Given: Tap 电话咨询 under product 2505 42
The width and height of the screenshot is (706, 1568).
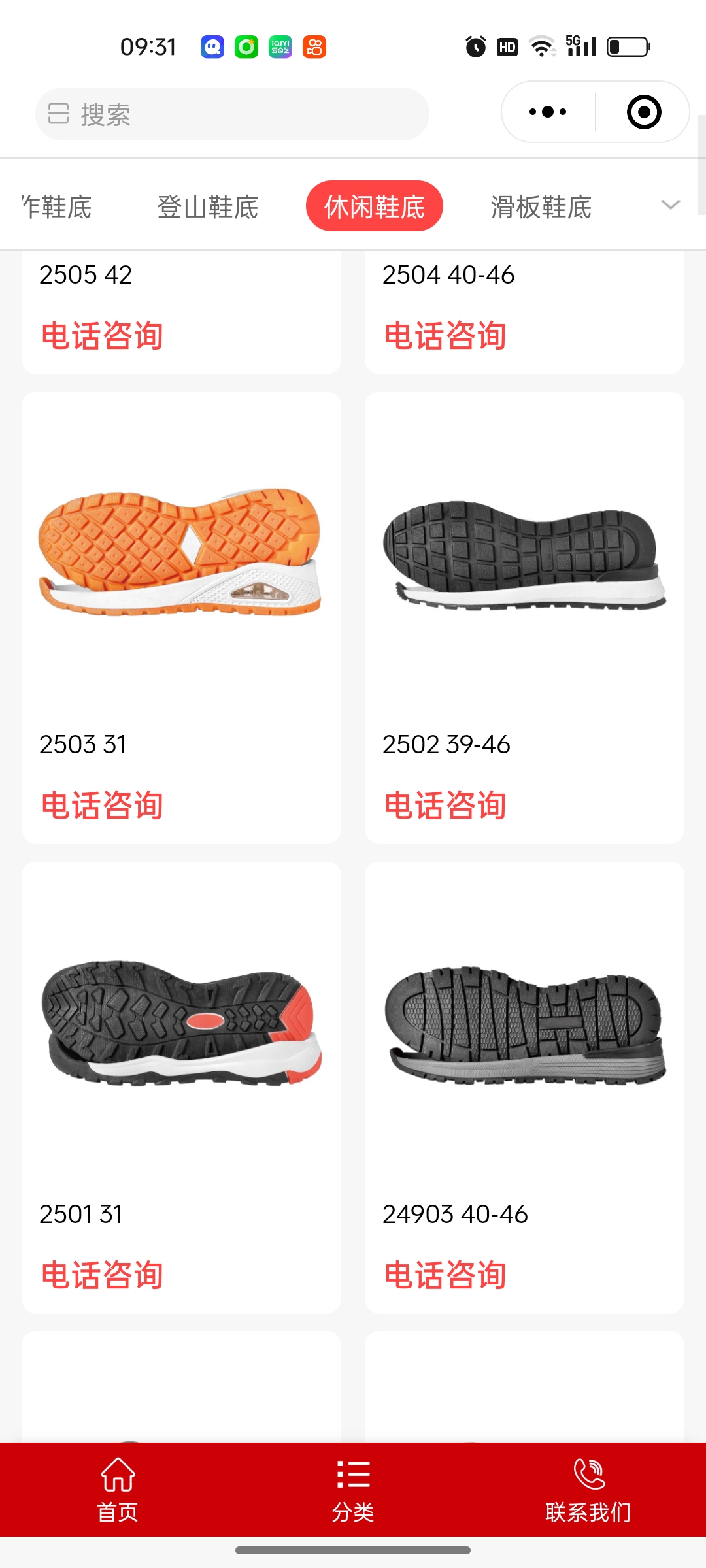Looking at the screenshot, I should click(102, 336).
